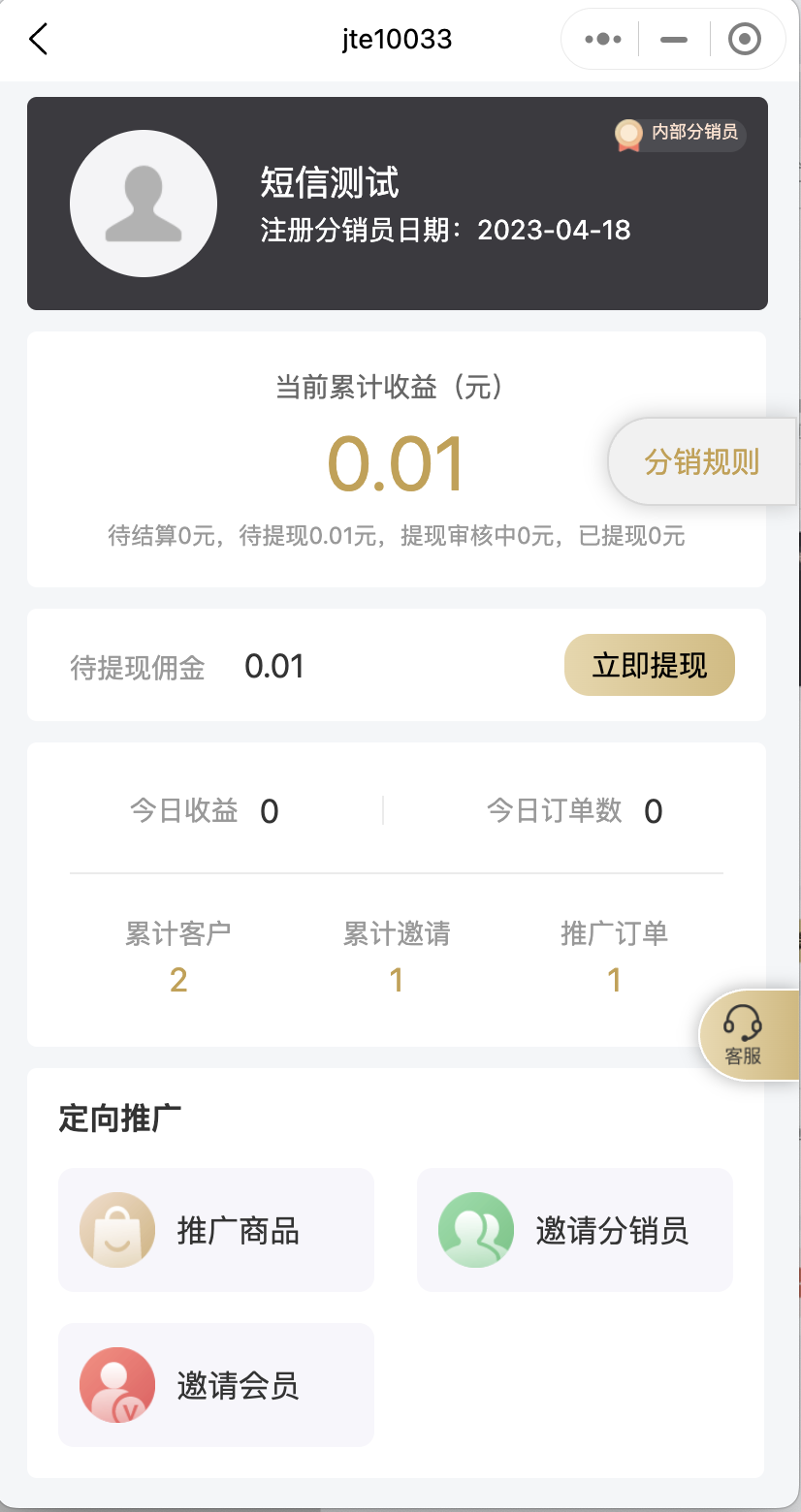Tap 立即提现 to withdraw commission

click(650, 666)
